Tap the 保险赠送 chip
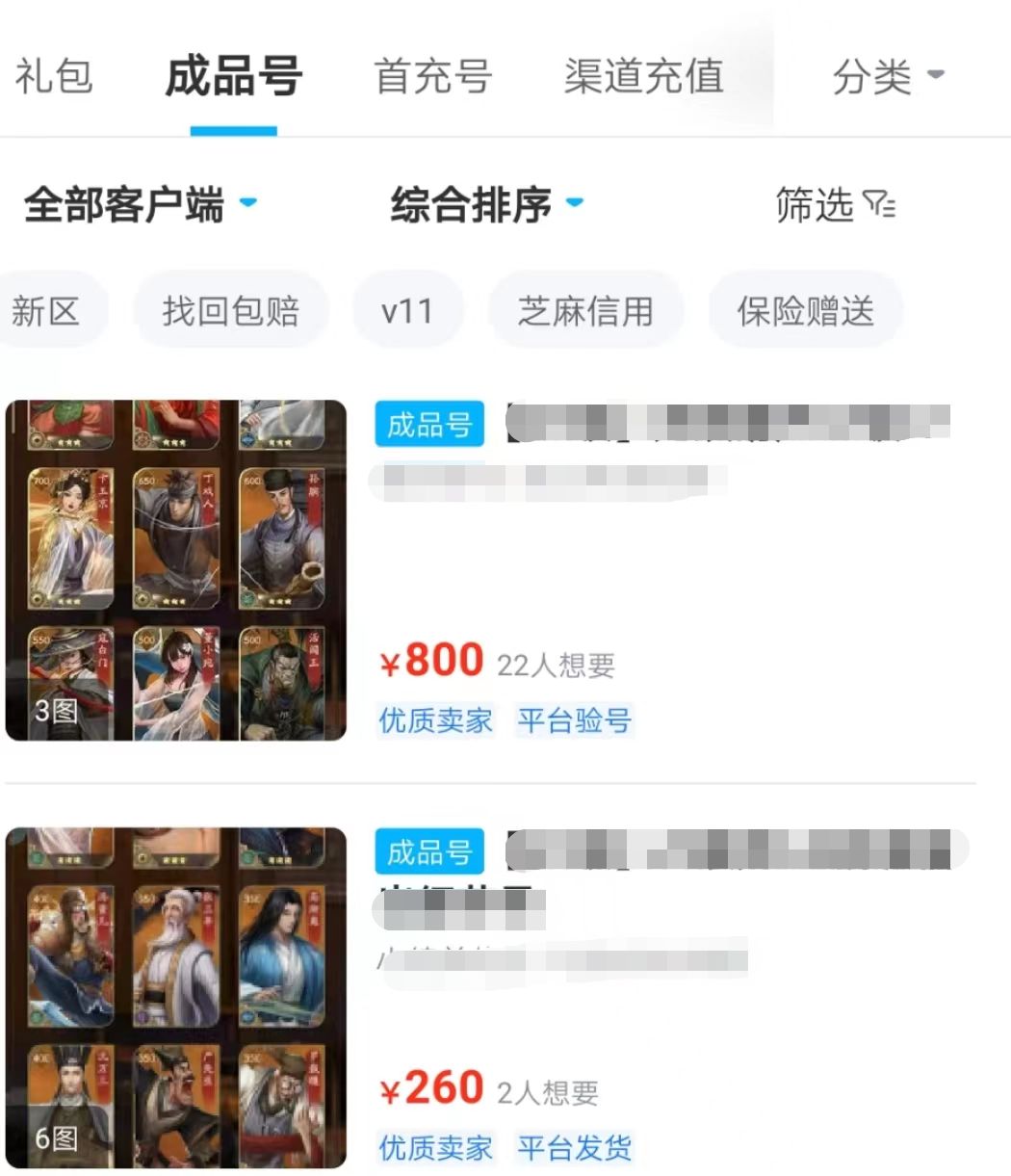Screen dimensions: 1011x1176 point(805,311)
